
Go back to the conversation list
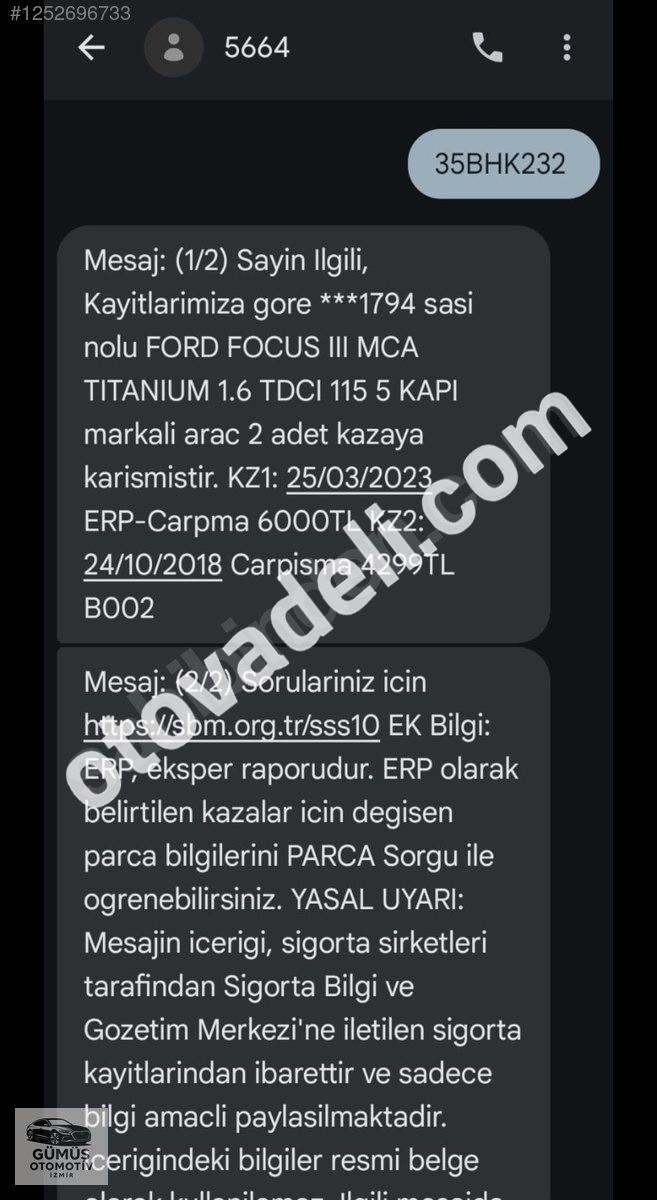91,47
